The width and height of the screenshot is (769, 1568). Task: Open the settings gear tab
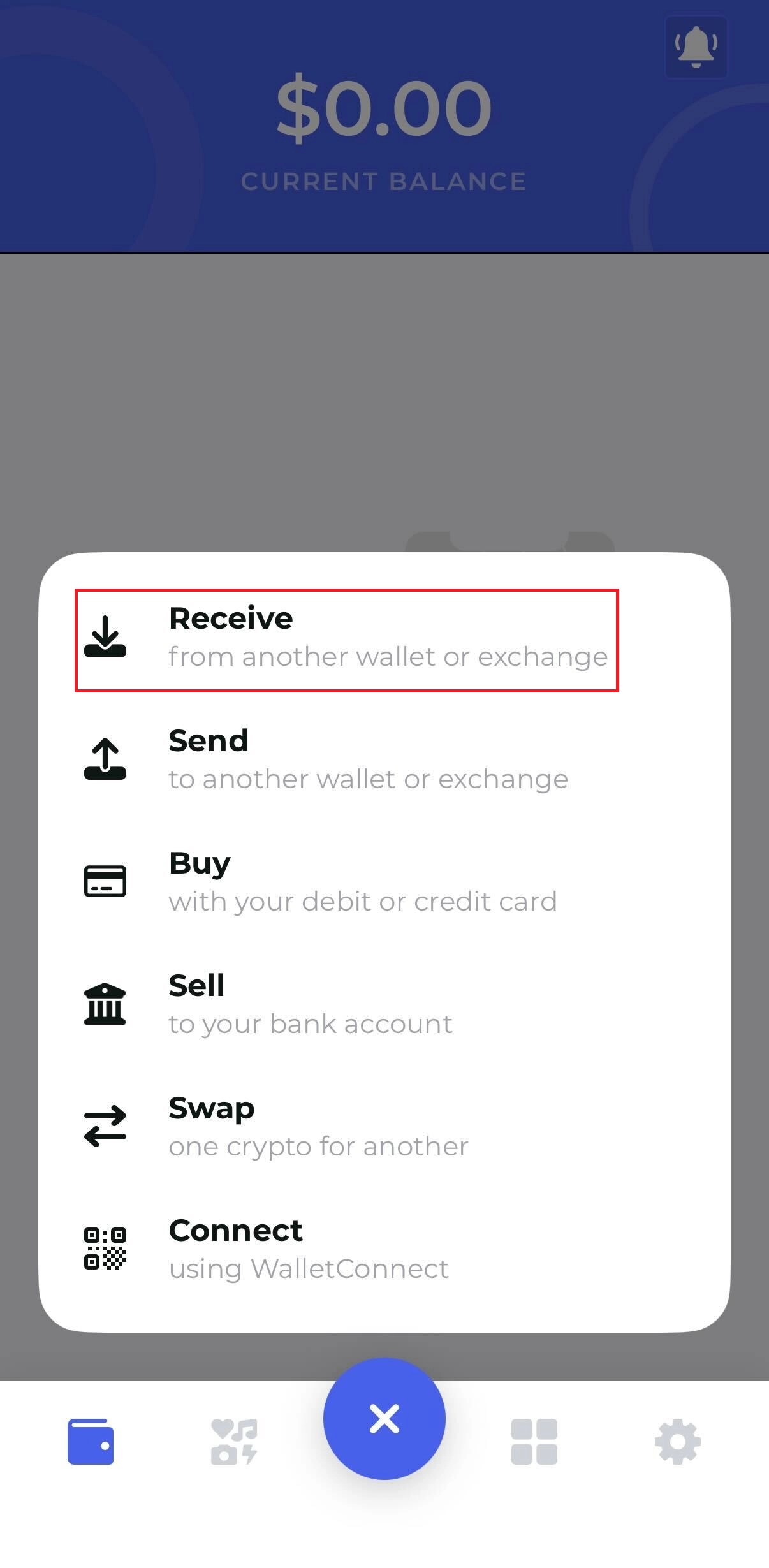tap(678, 1442)
